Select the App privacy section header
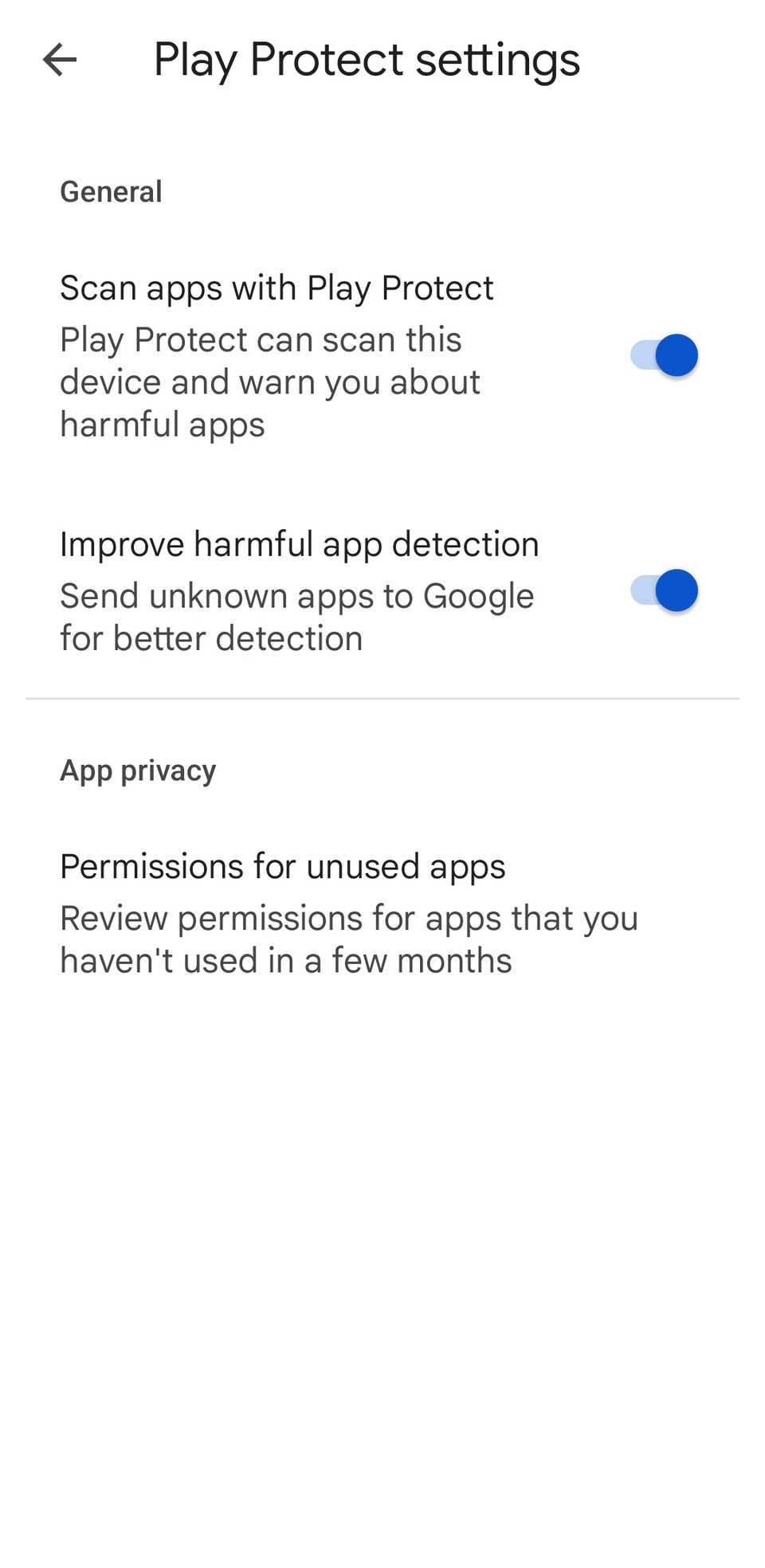 point(137,770)
